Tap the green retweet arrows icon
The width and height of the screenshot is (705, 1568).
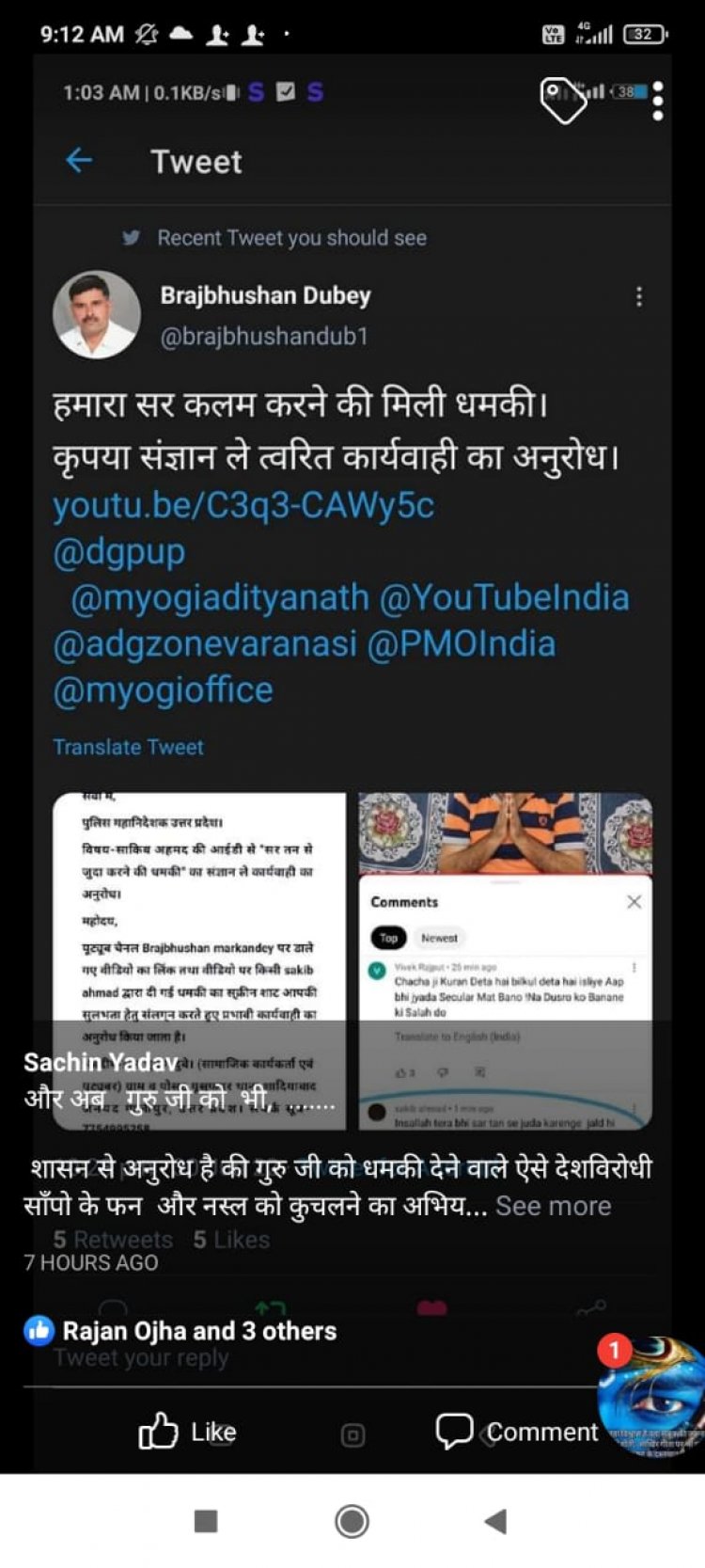271,1306
